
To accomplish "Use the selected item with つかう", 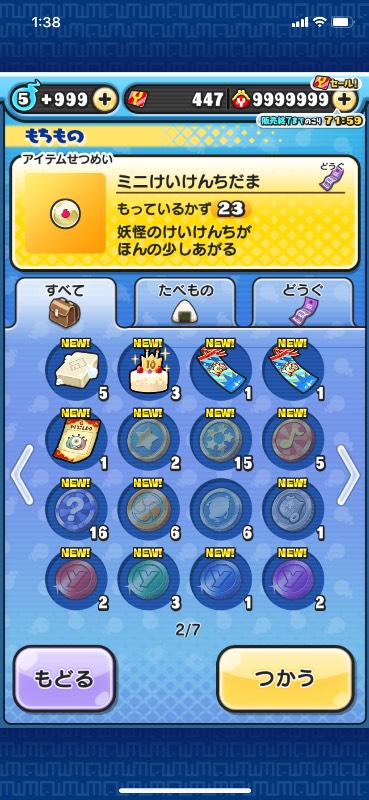I will click(285, 679).
